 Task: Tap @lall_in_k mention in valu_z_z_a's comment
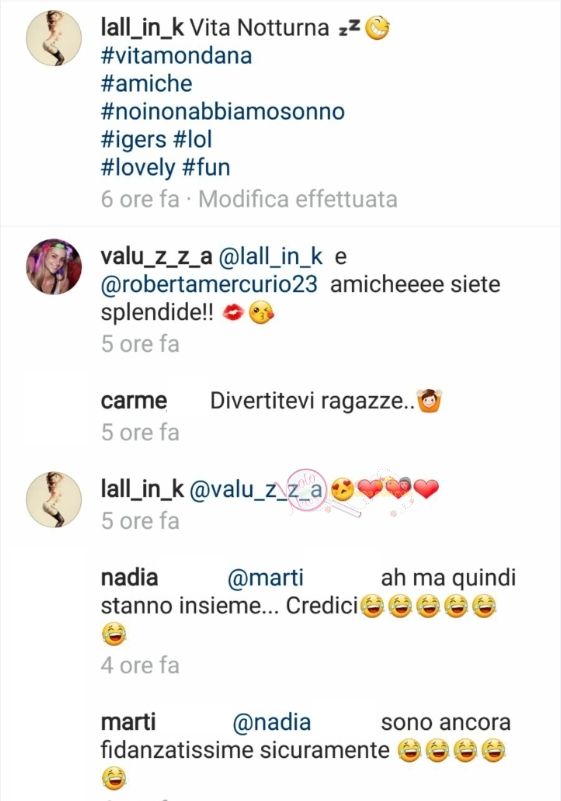[270, 257]
